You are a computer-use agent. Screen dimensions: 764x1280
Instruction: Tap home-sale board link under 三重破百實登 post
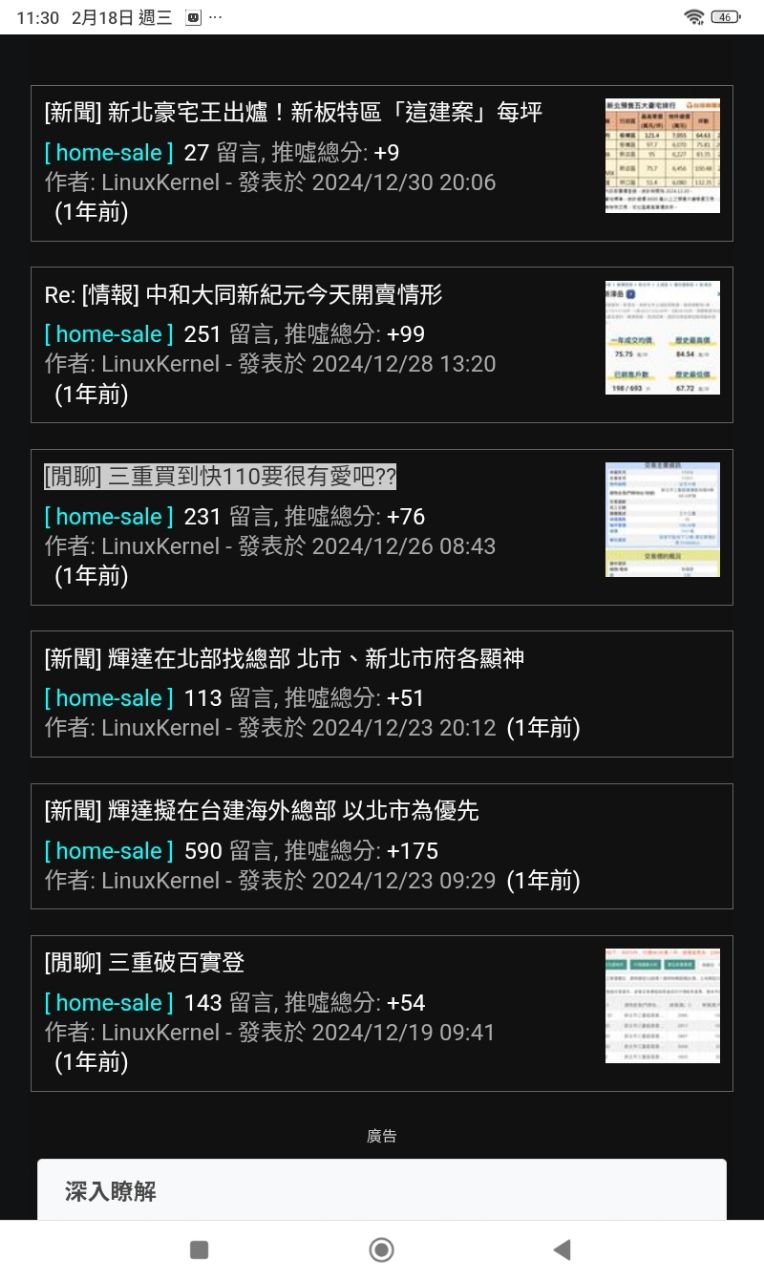(109, 1003)
